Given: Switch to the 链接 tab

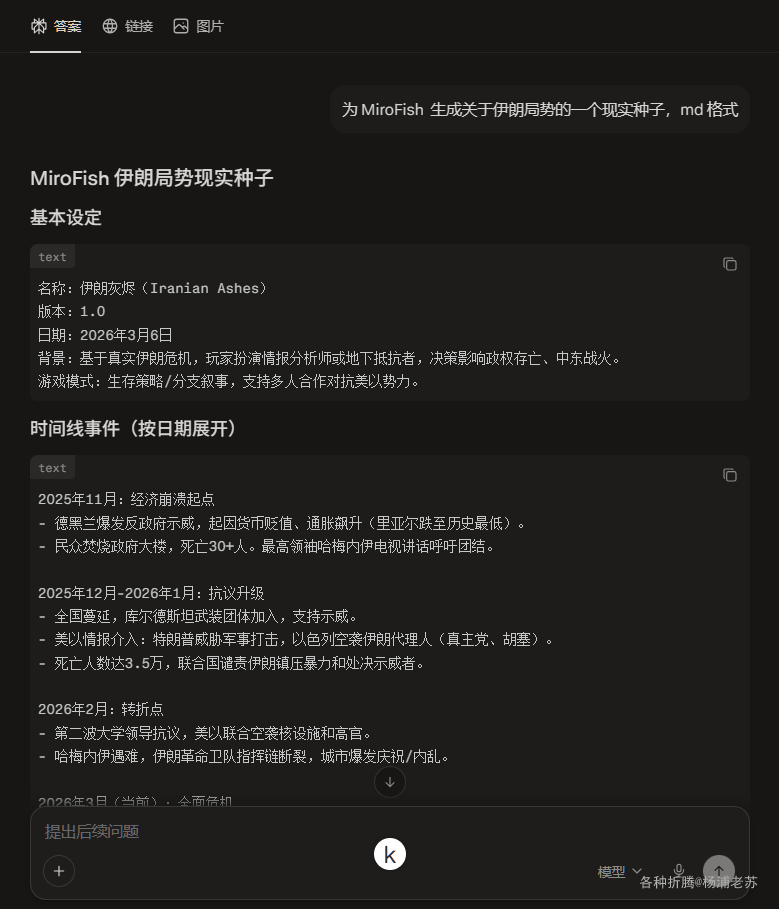Looking at the screenshot, I should (x=127, y=26).
